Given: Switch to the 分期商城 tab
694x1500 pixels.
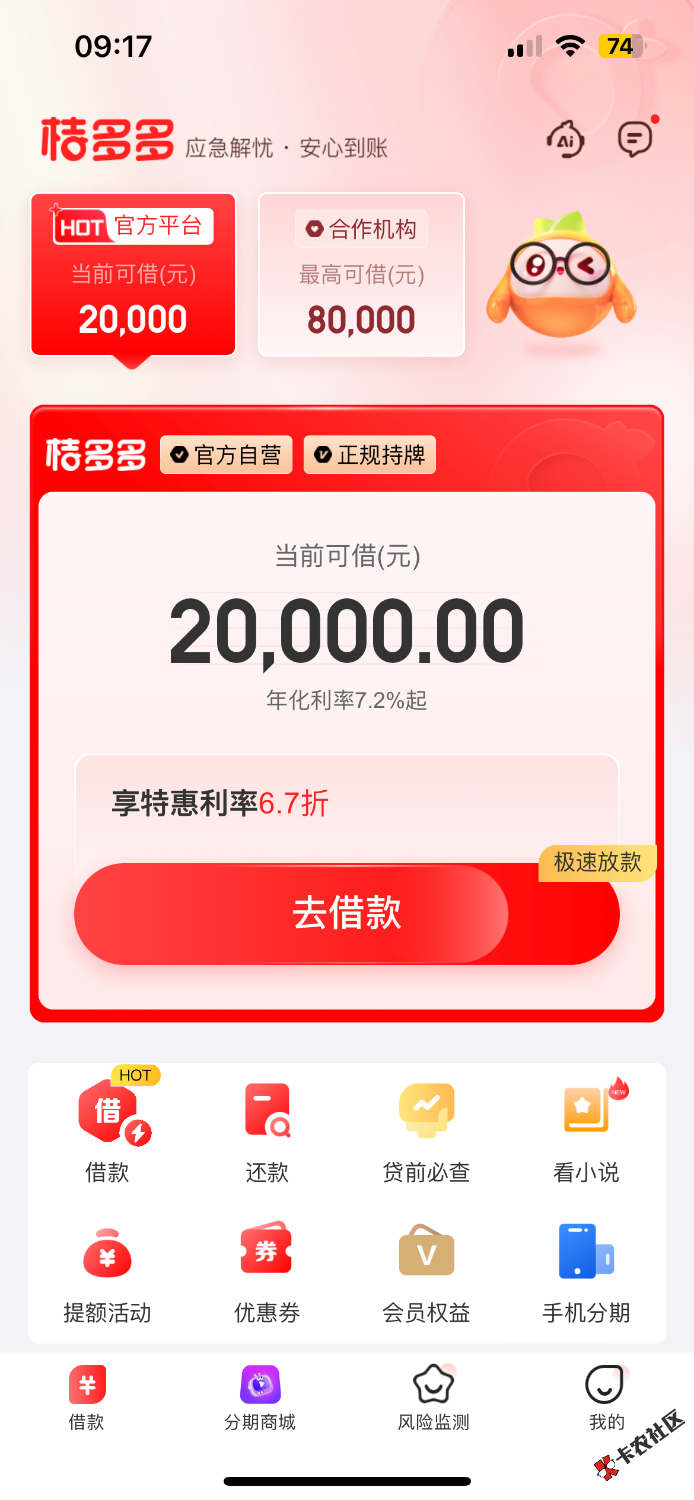Looking at the screenshot, I should (260, 1398).
